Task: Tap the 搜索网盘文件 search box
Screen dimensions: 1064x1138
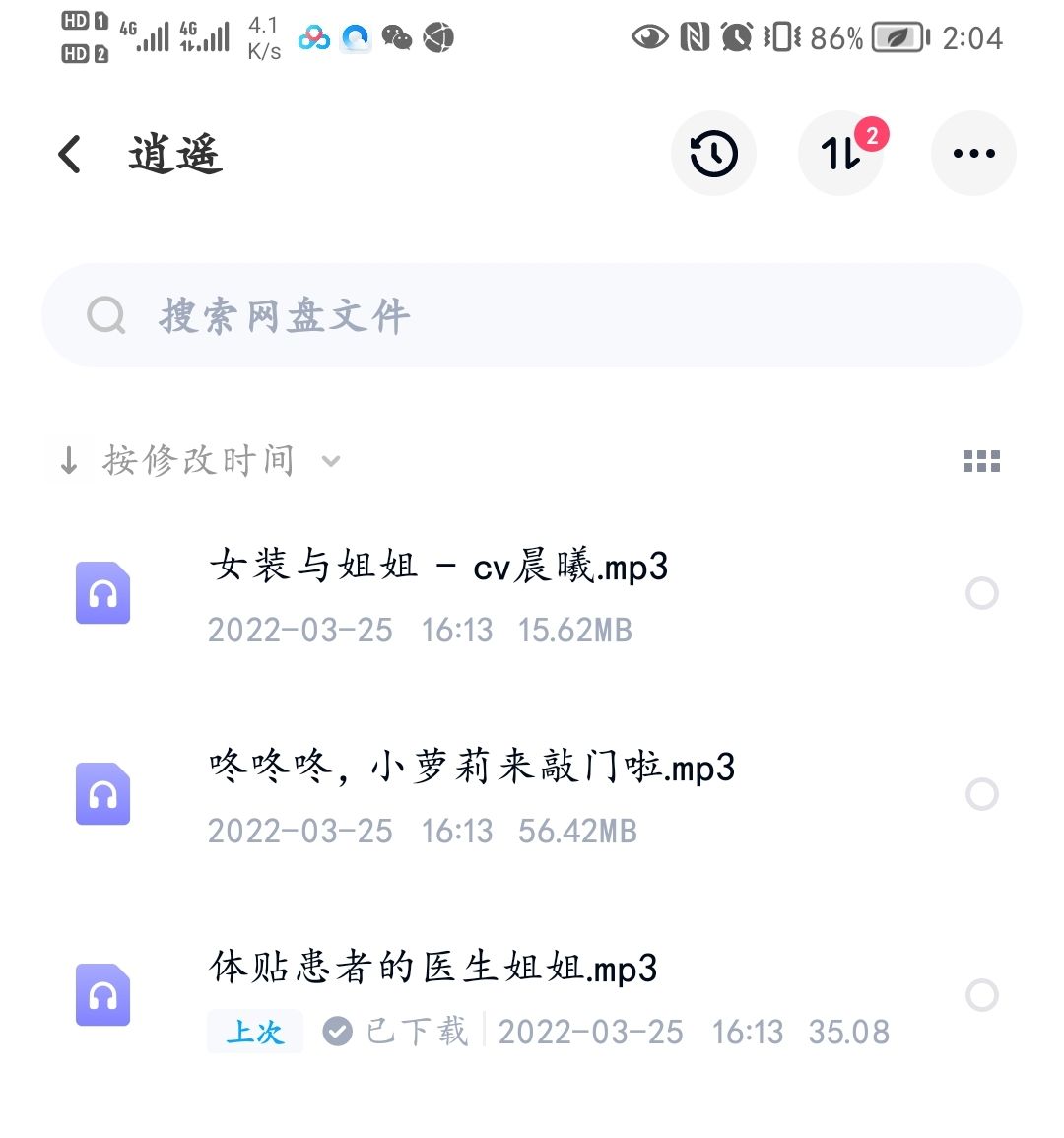Action: [532, 316]
